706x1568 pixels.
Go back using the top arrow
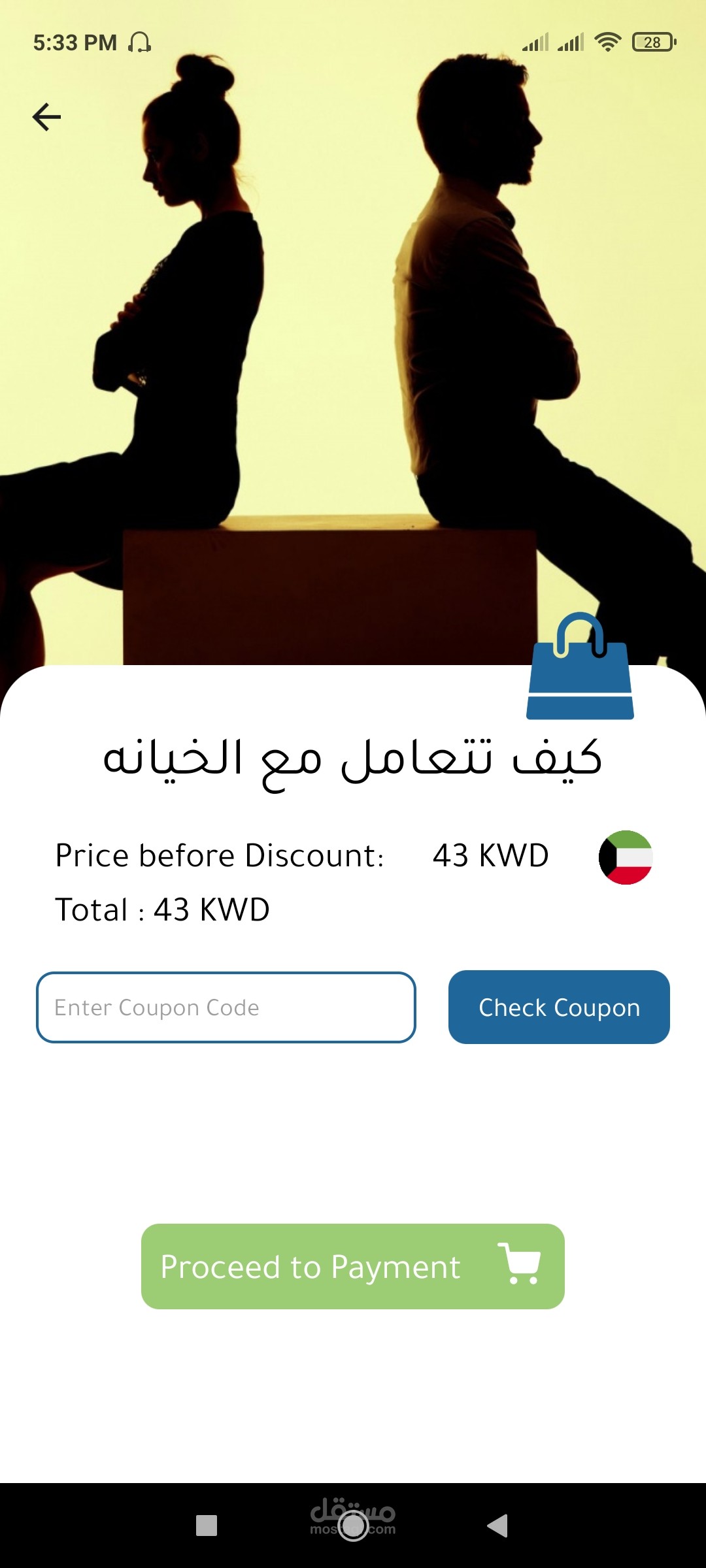(46, 117)
